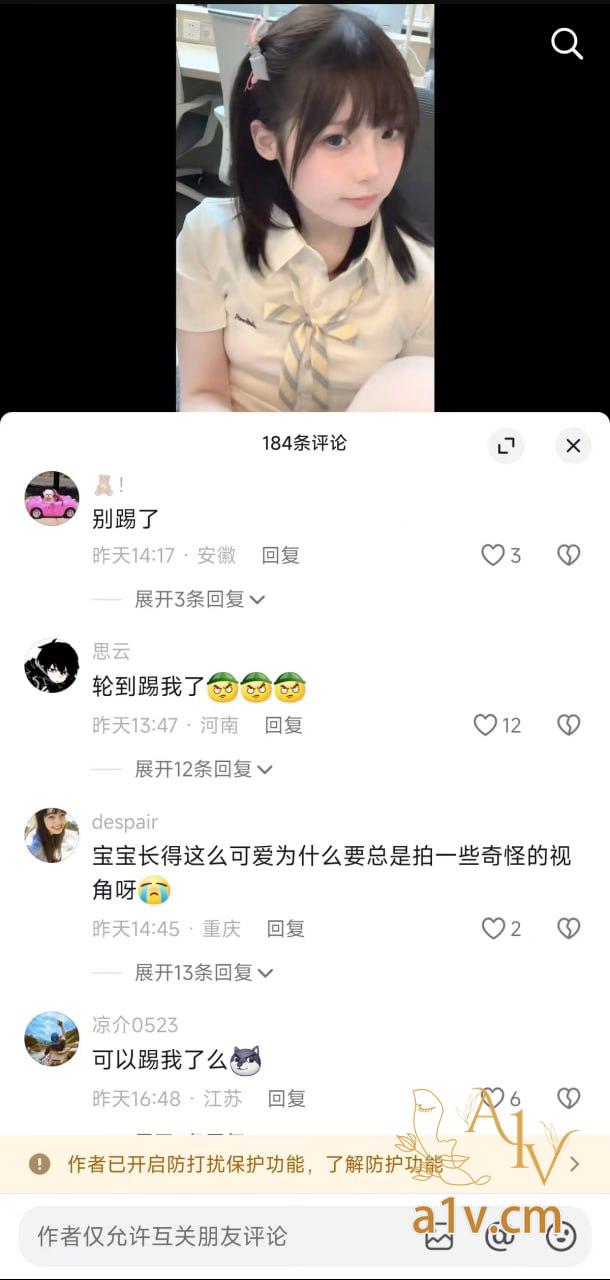Screen dimensions: 610x1280
Task: Like the comment "别踢了"
Action: click(493, 555)
